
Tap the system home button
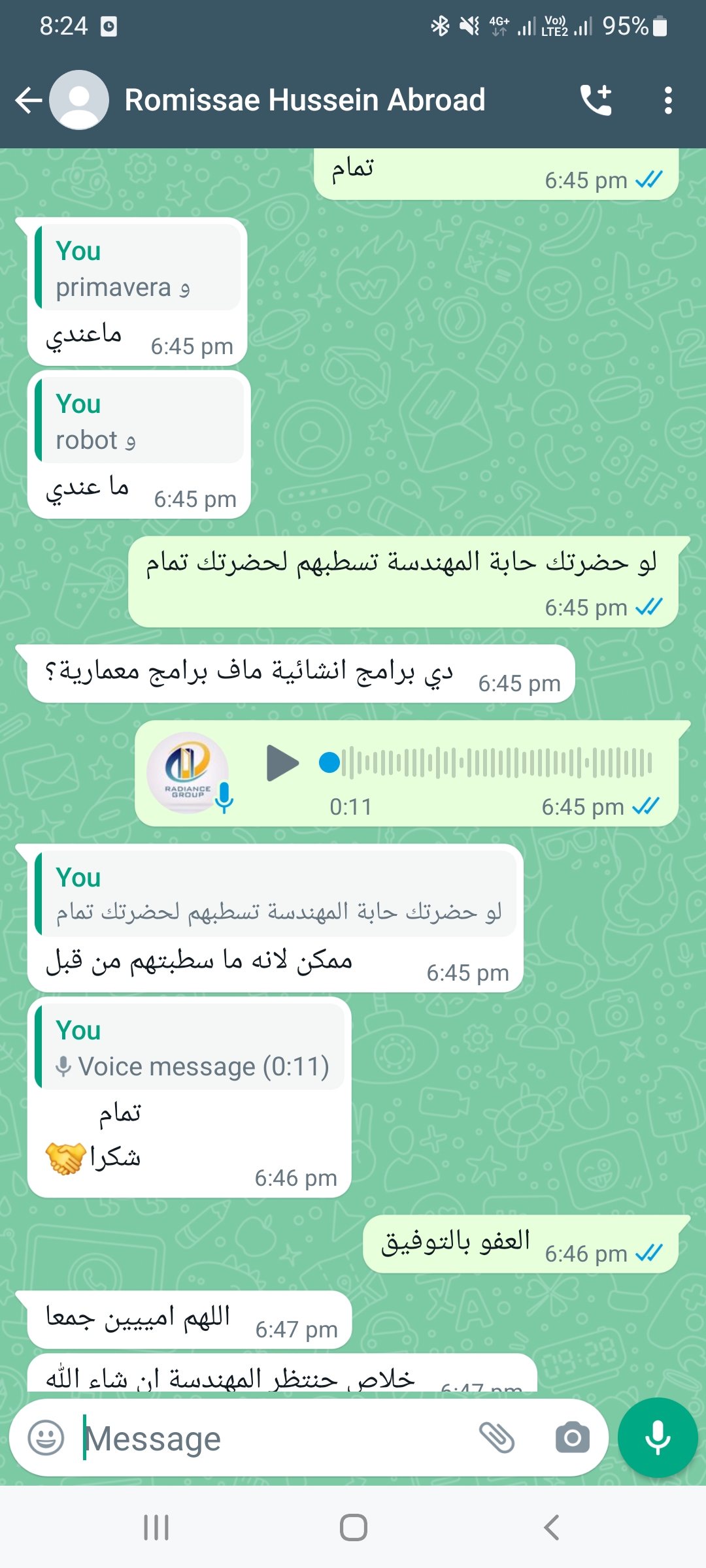coord(354,1527)
